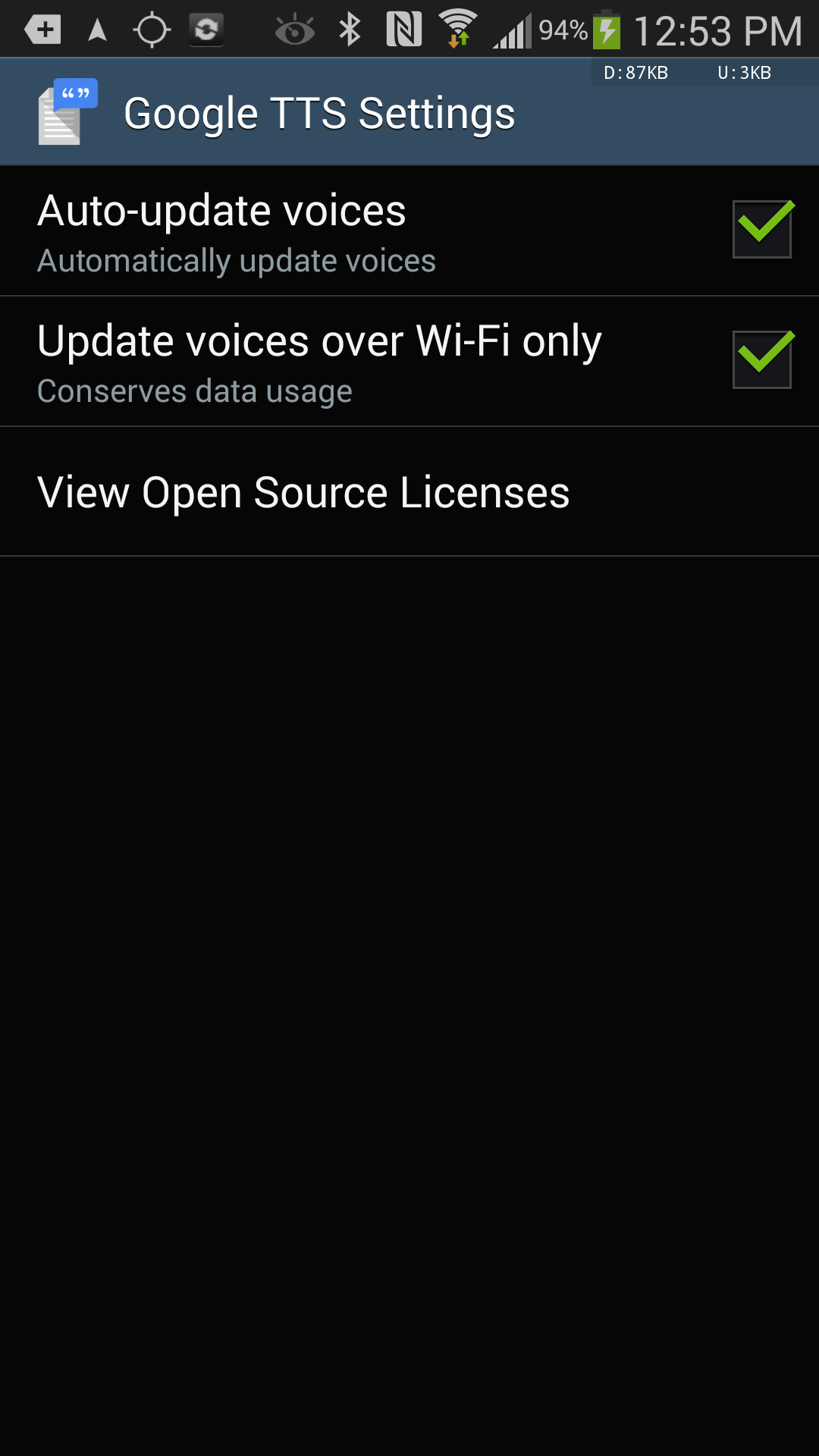Image resolution: width=819 pixels, height=1456 pixels.
Task: Uncheck Update voices over Wi-Fi only
Action: coord(761,359)
